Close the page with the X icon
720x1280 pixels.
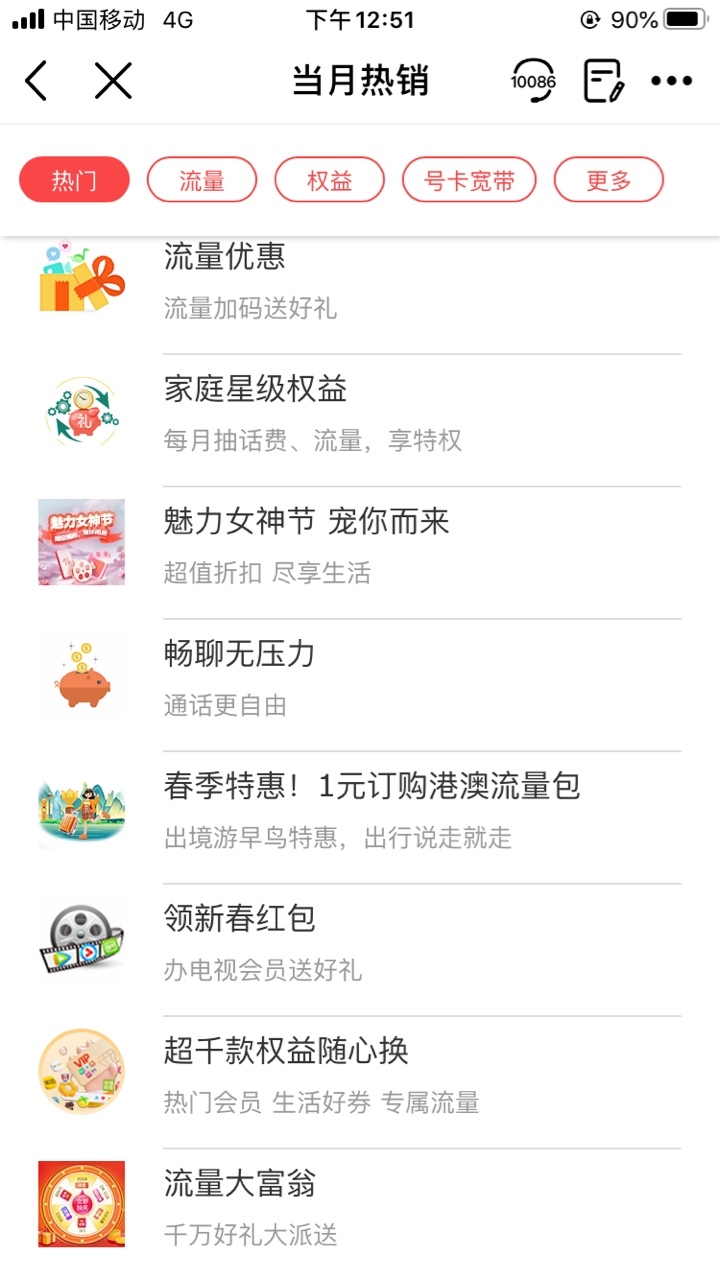113,81
